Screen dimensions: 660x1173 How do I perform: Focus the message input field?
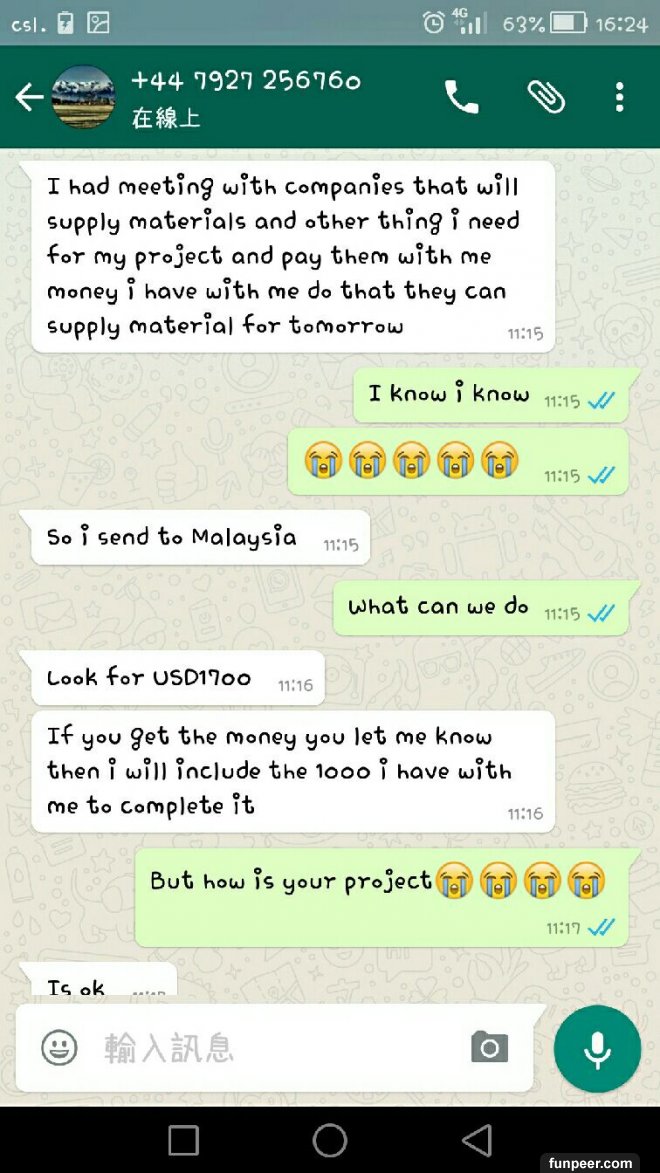270,1047
